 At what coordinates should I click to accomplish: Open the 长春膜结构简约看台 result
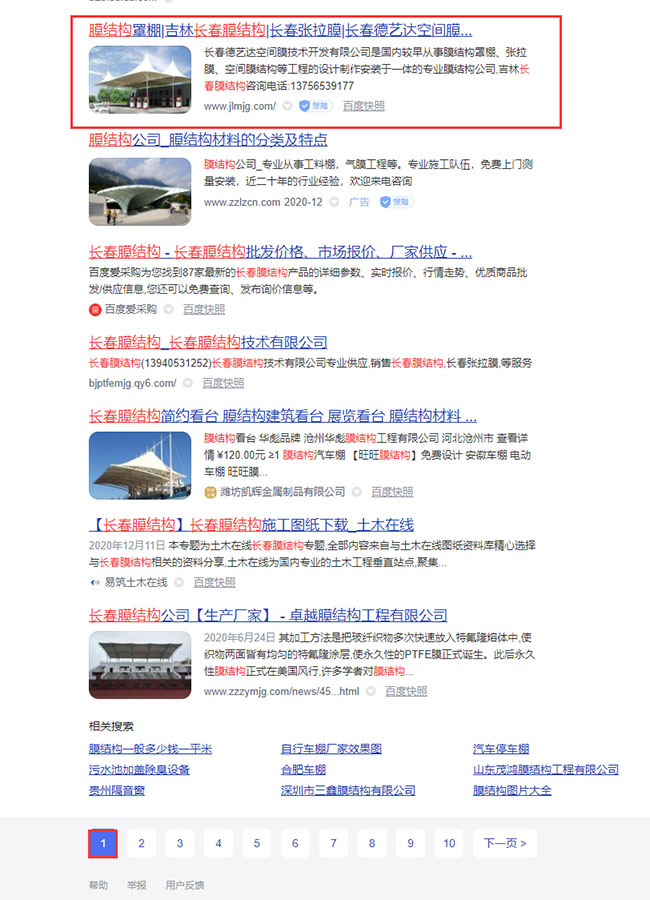(x=282, y=416)
